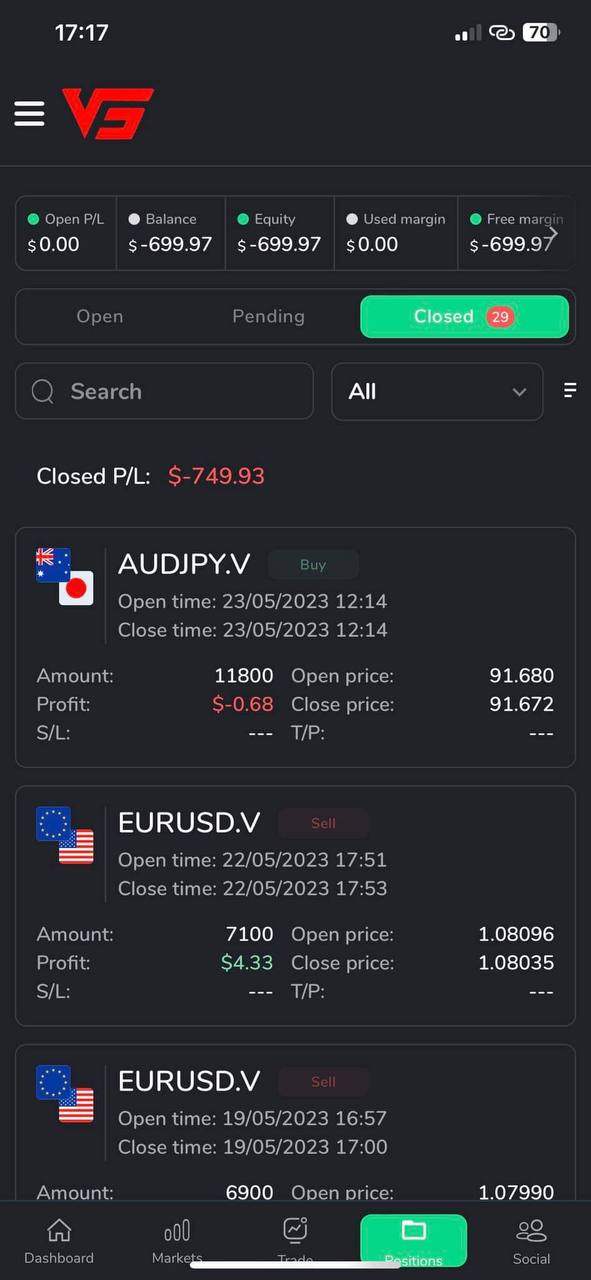Open the Social tab

point(531,1241)
